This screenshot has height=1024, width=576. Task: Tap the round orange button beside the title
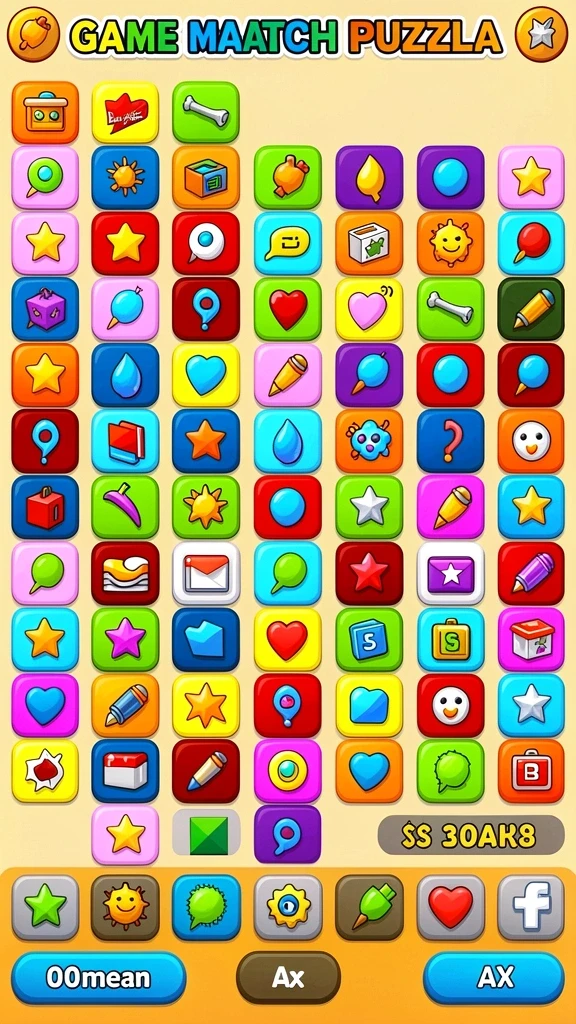33,34
